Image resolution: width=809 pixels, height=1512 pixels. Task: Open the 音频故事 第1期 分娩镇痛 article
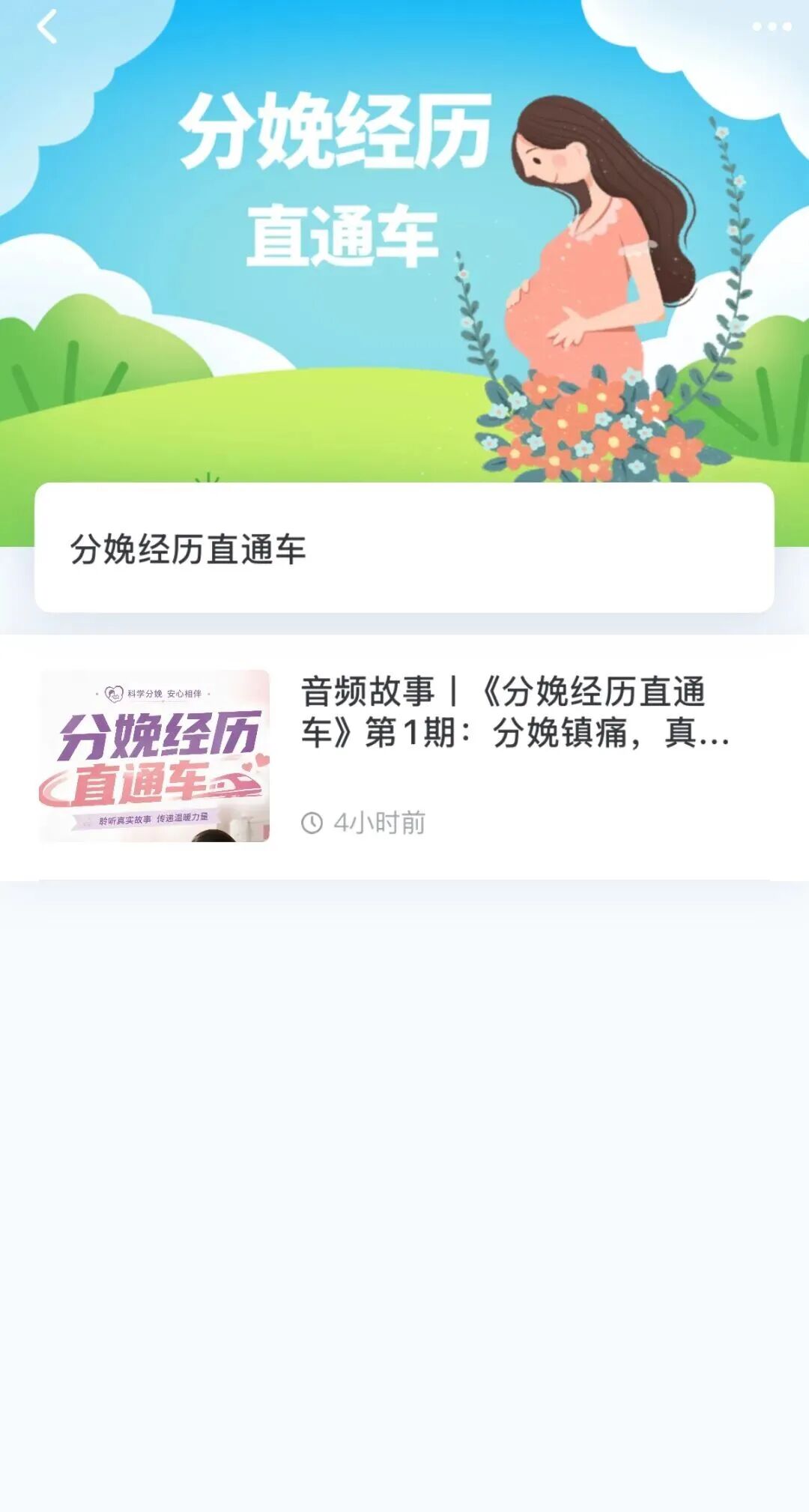click(404, 756)
